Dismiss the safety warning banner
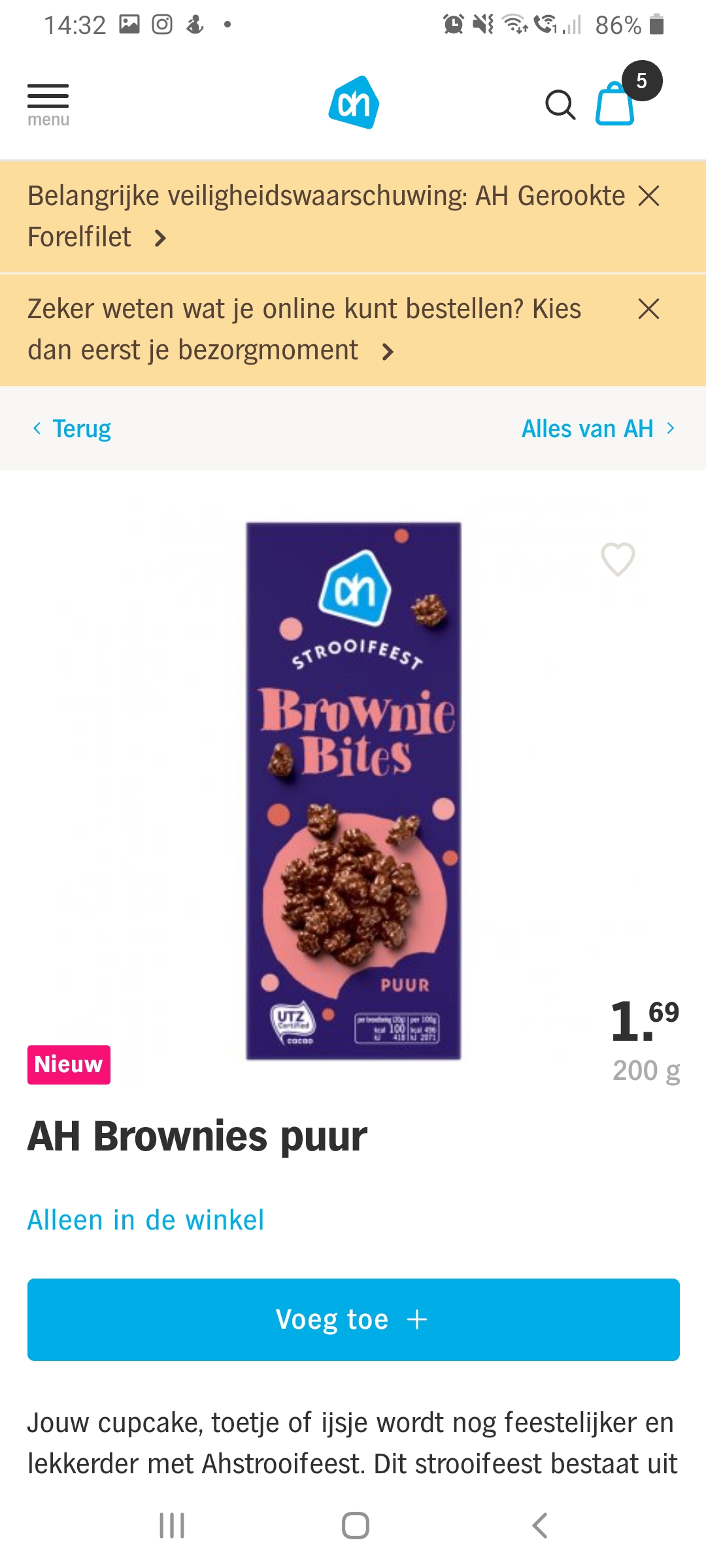 648,196
